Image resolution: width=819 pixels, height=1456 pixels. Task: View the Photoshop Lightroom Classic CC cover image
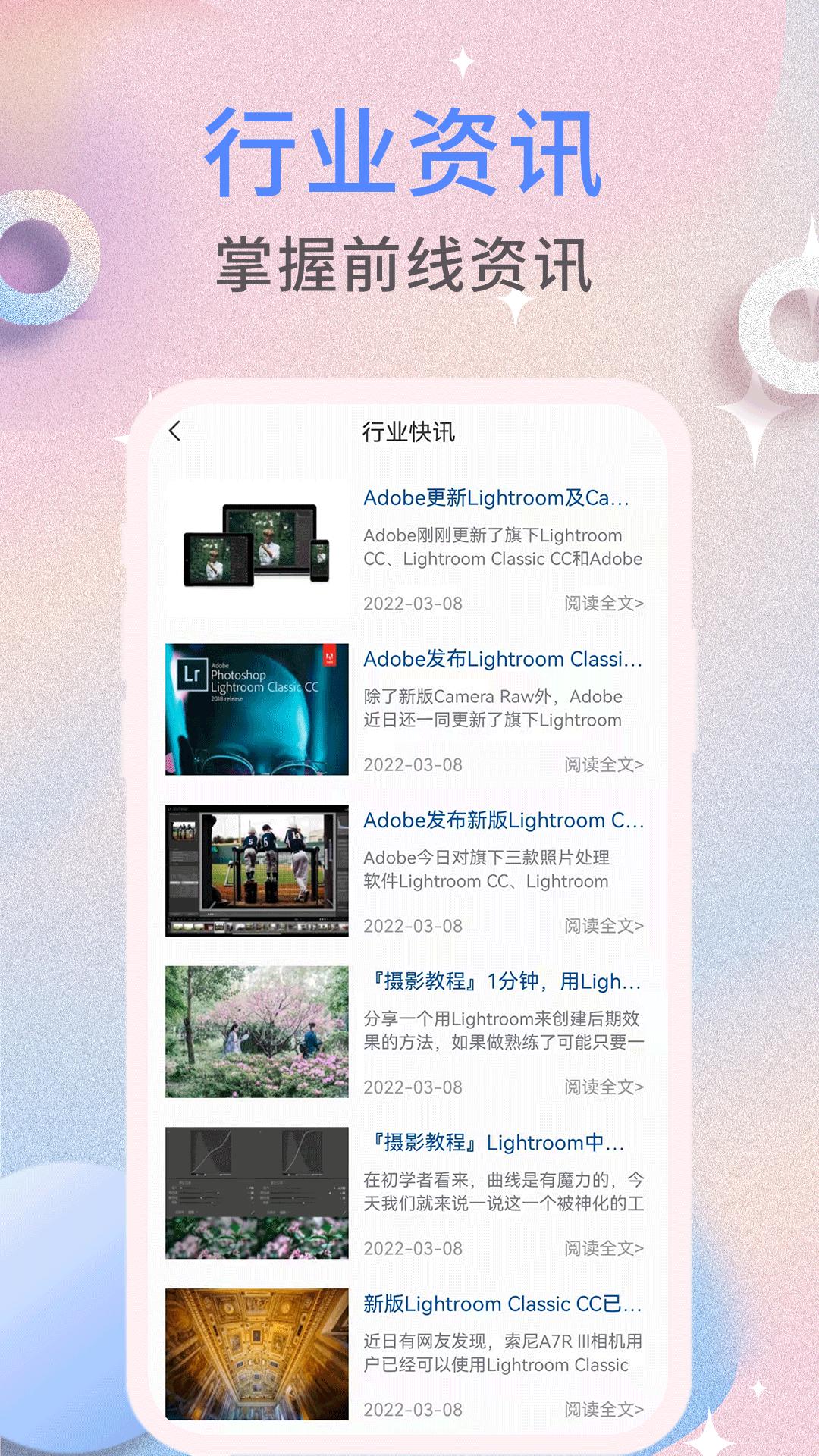pos(258,709)
